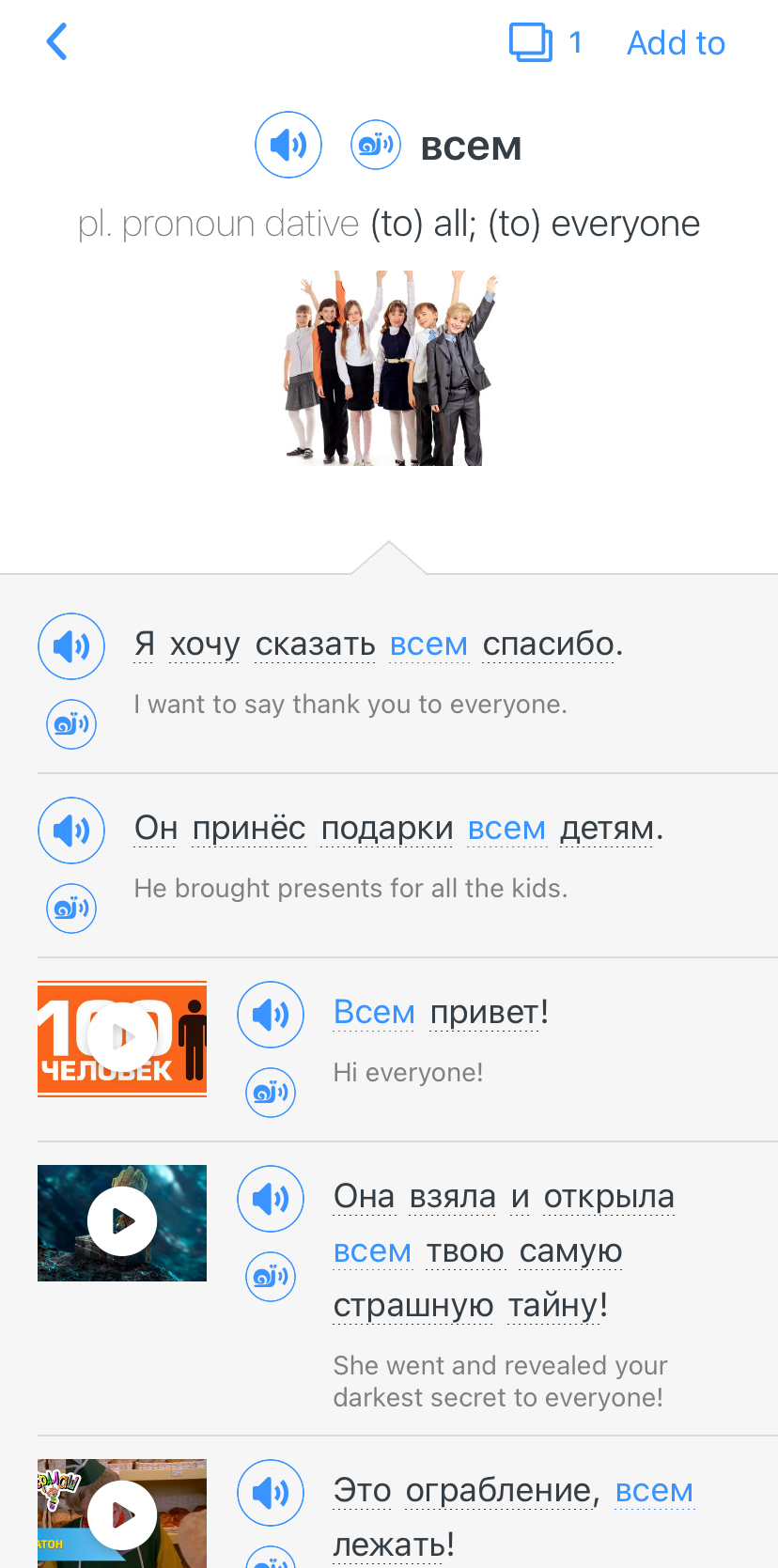Play slow audio for "Hi everyone!"
This screenshot has height=1568, width=778.
271,1093
